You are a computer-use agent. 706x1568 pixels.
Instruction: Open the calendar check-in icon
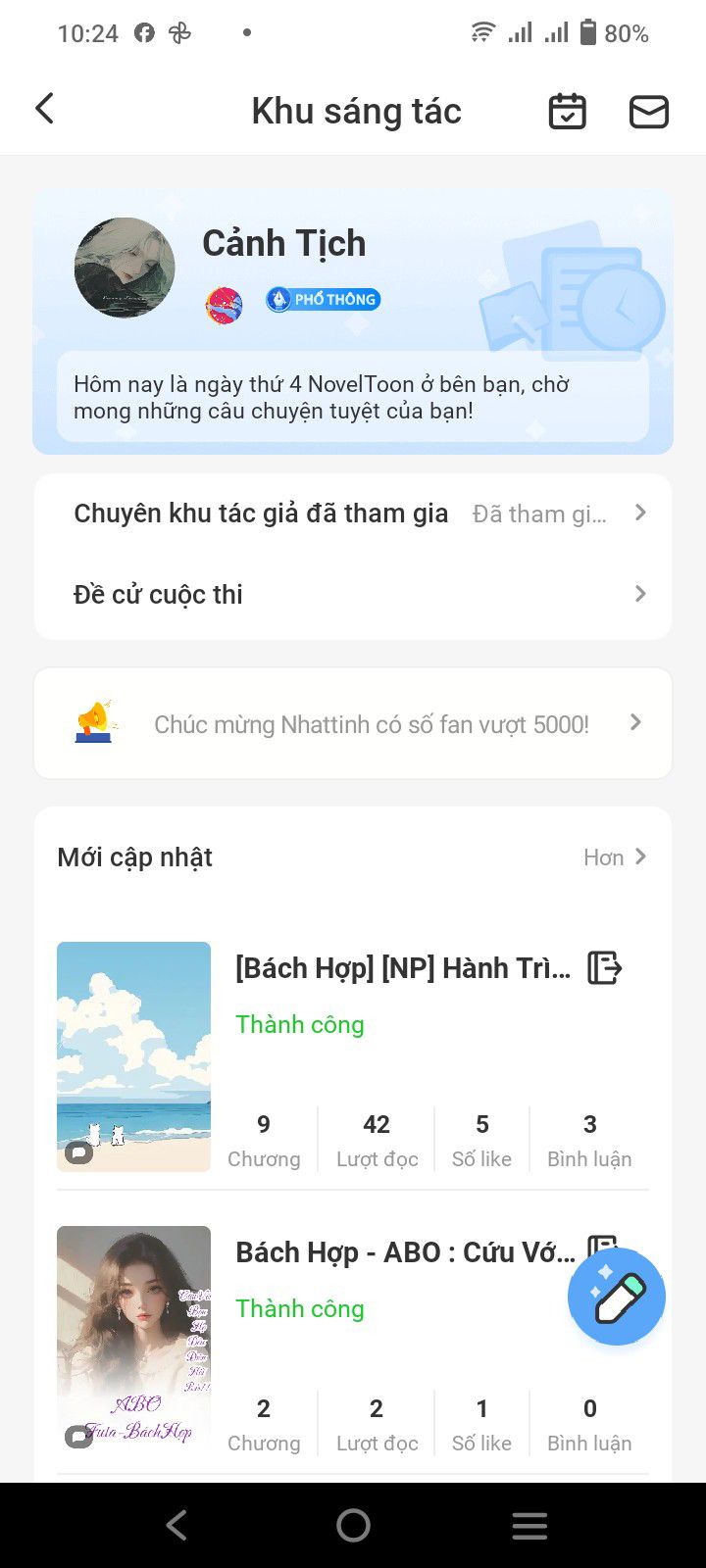[x=567, y=111]
